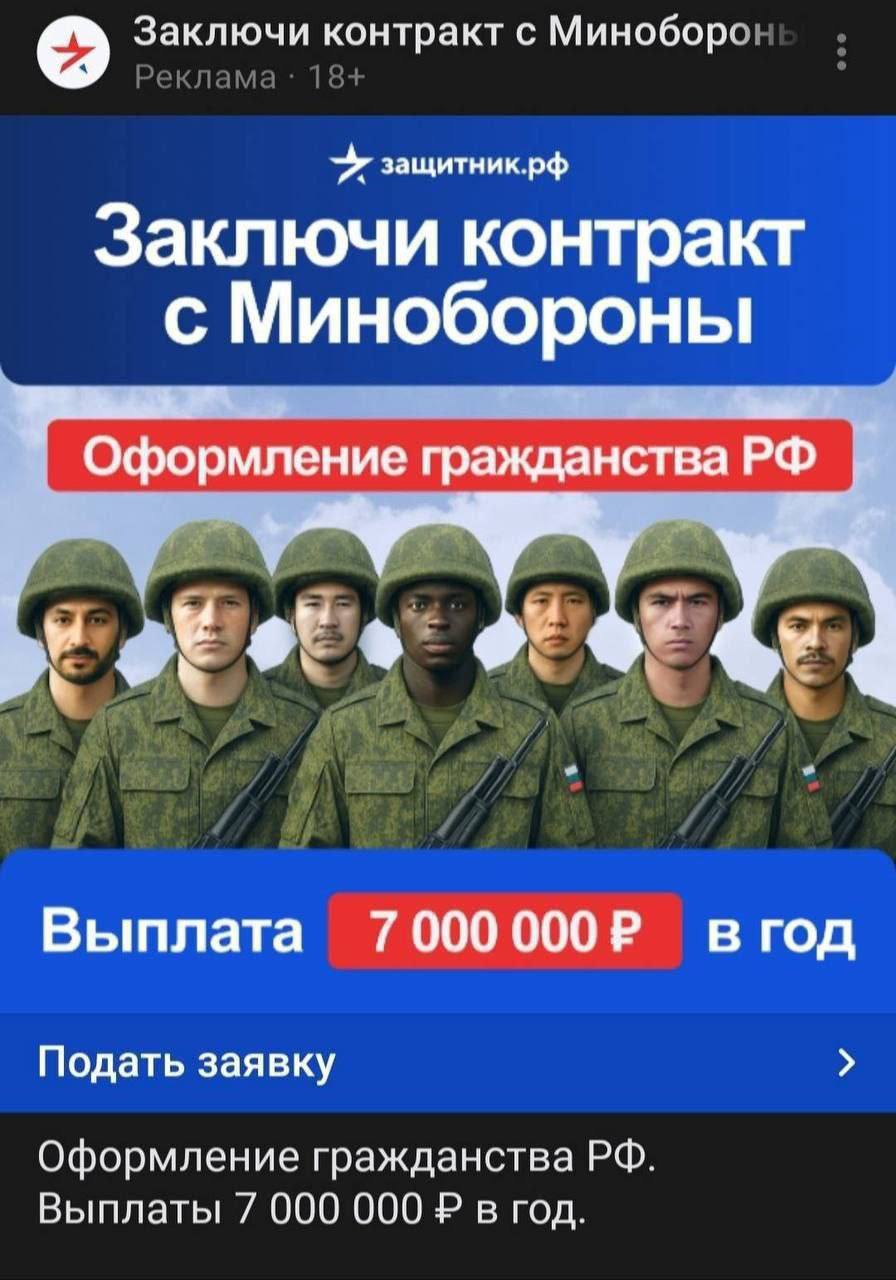Tap the Подать заявку button
This screenshot has width=896, height=1280.
coord(447,1062)
